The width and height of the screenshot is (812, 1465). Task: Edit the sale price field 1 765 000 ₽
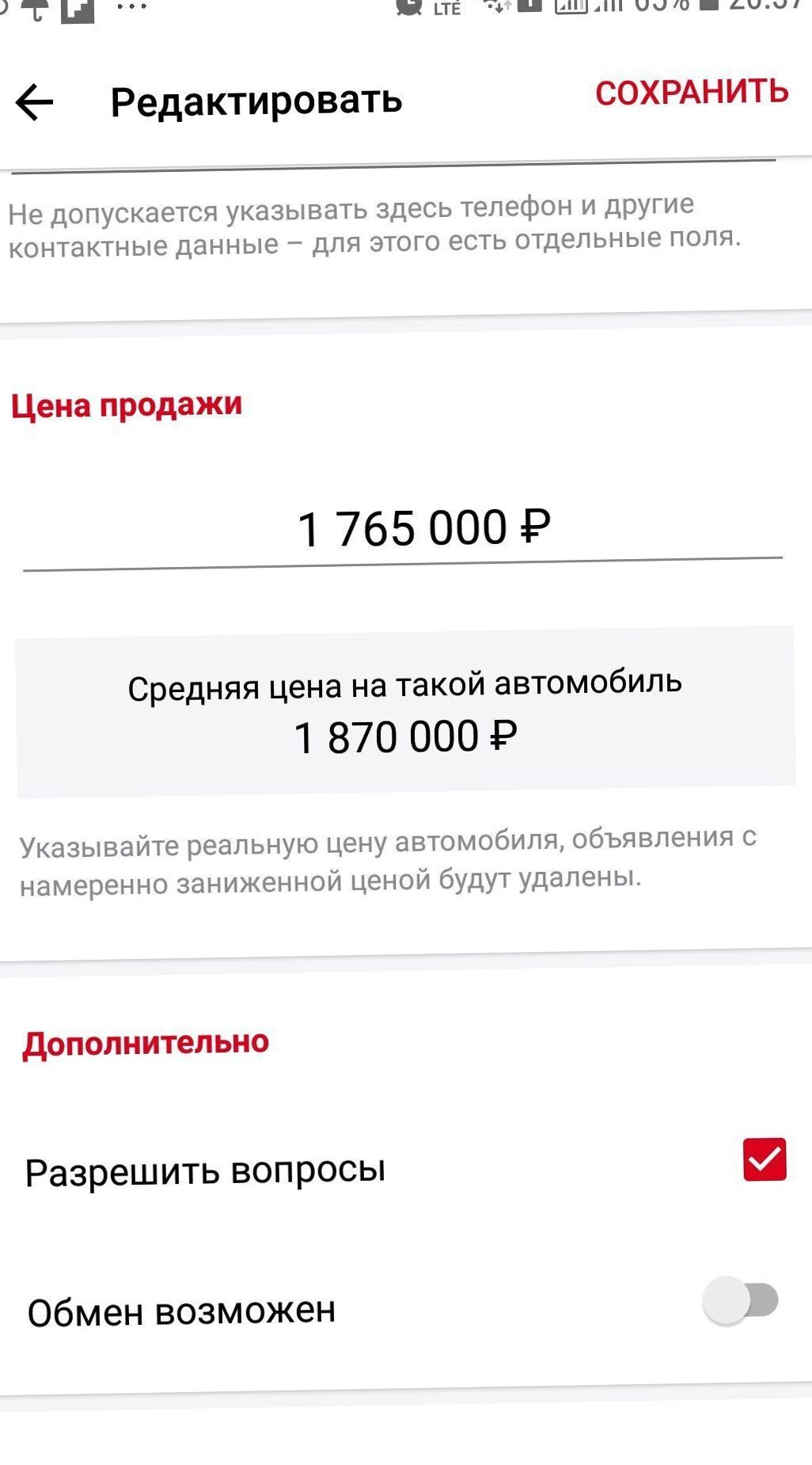404,528
